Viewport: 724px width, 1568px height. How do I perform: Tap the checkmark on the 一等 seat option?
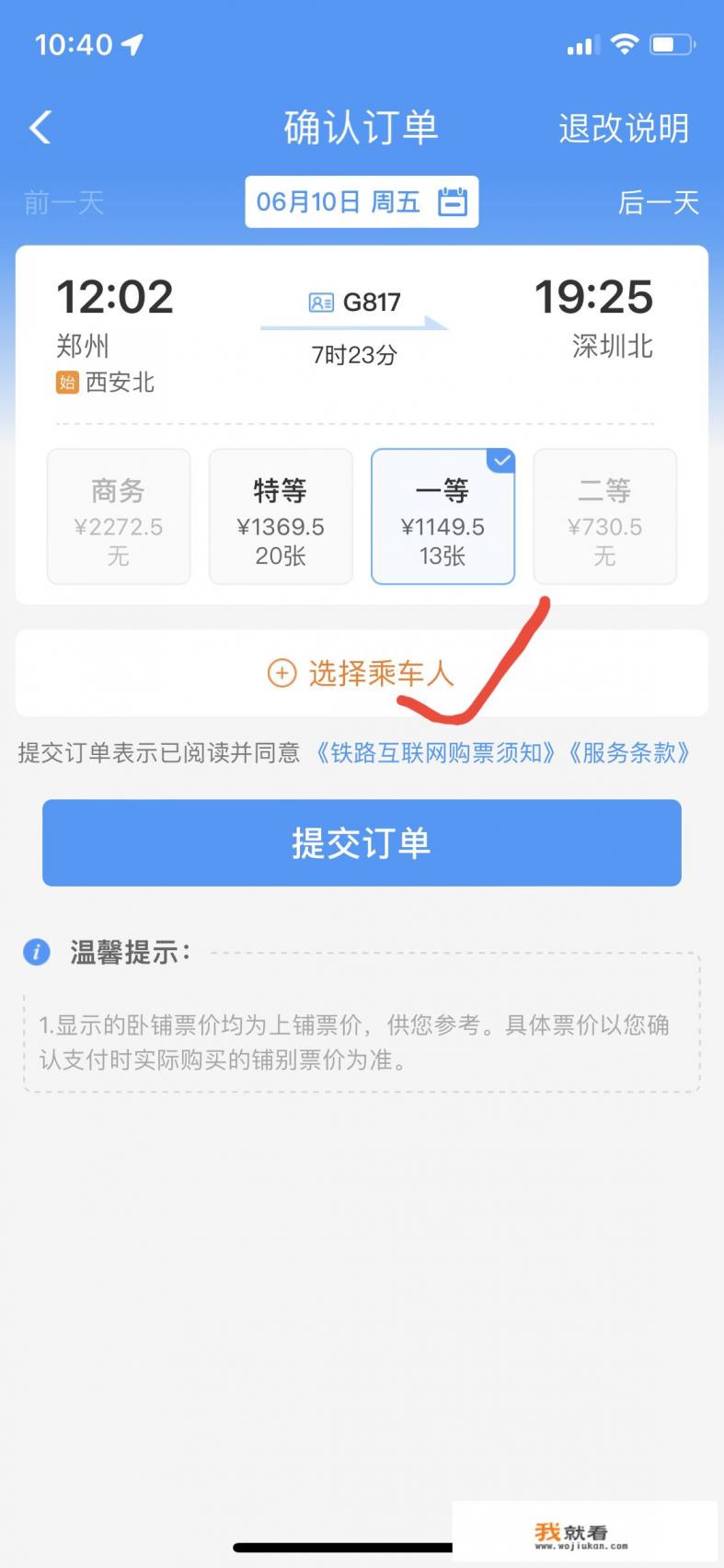(500, 461)
